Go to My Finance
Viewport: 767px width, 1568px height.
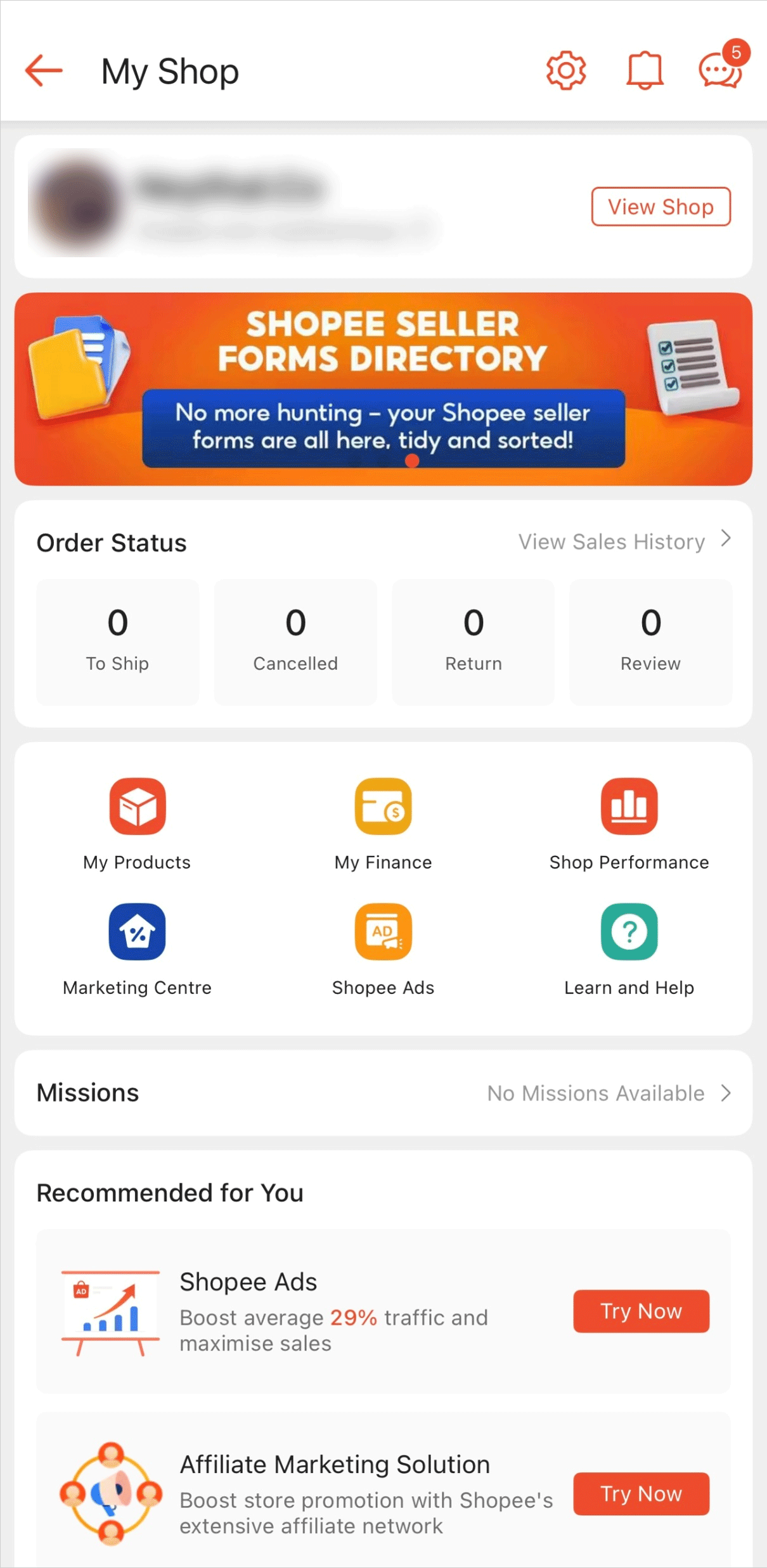pos(383,823)
